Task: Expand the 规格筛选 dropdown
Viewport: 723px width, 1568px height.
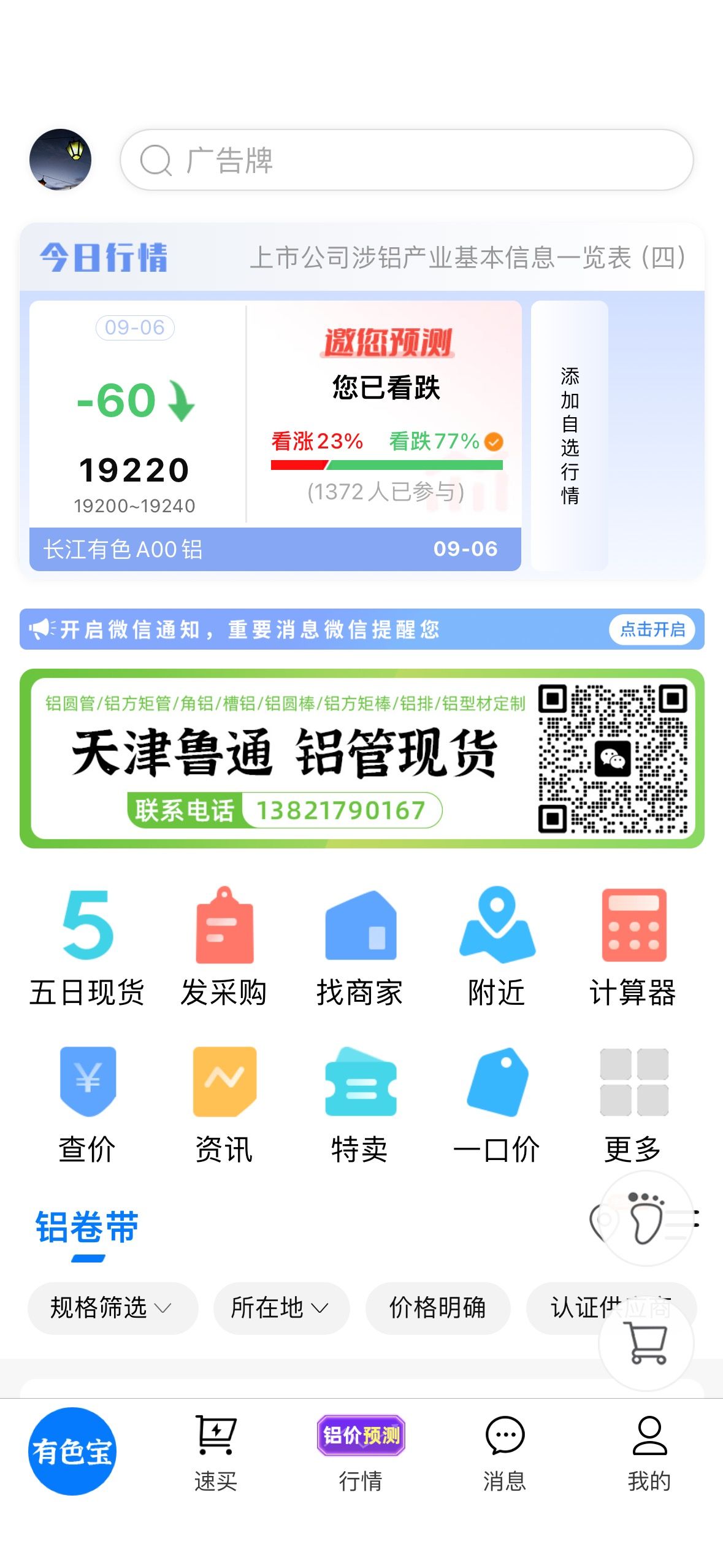Action: [x=113, y=1308]
